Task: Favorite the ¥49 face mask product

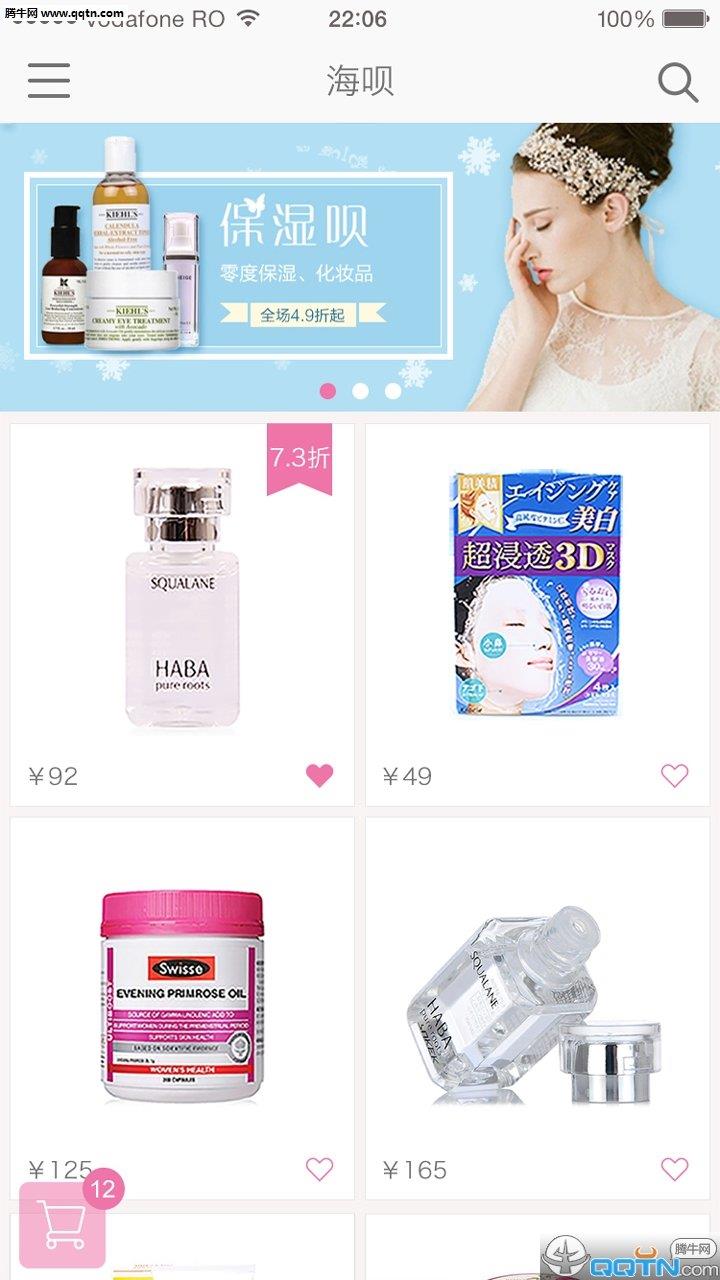Action: (x=675, y=775)
